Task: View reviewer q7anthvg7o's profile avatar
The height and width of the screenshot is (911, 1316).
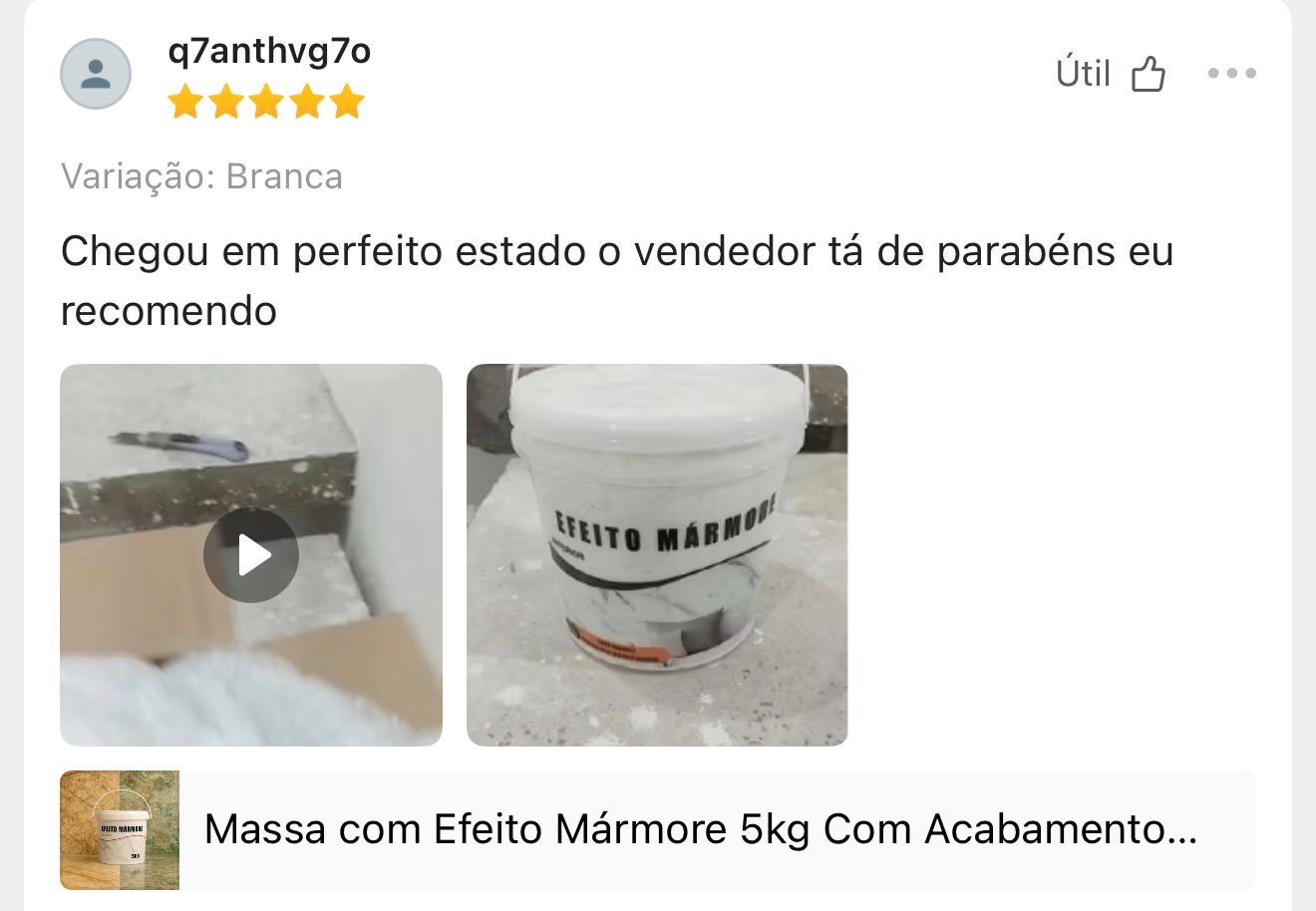Action: 96,74
